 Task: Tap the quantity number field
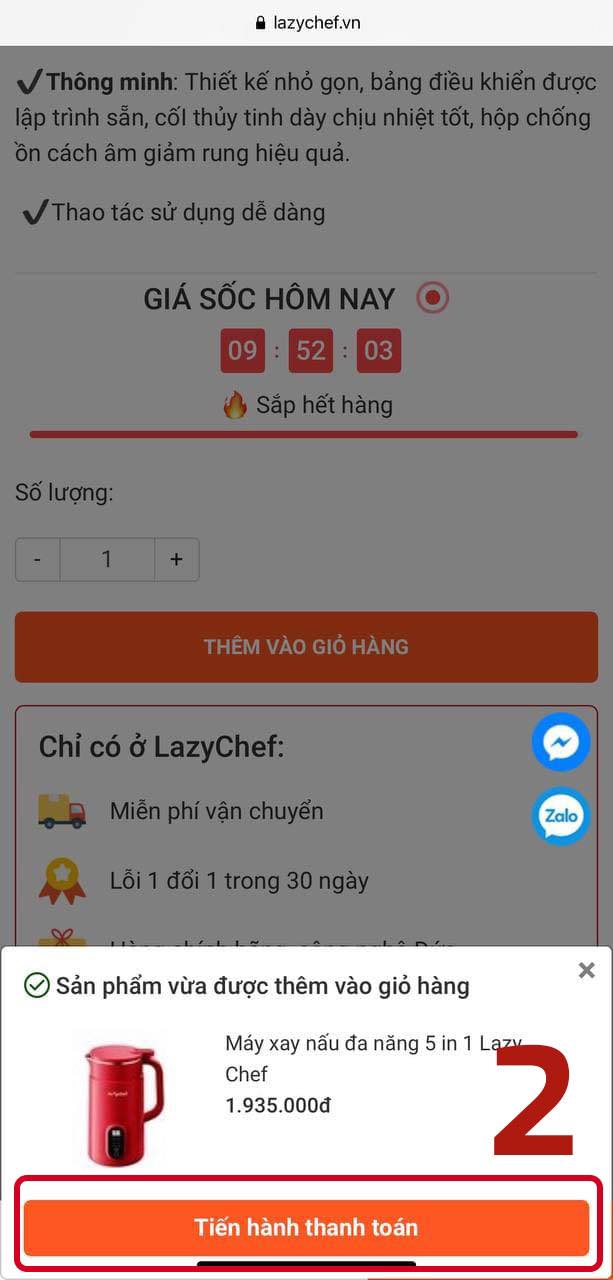(x=107, y=560)
